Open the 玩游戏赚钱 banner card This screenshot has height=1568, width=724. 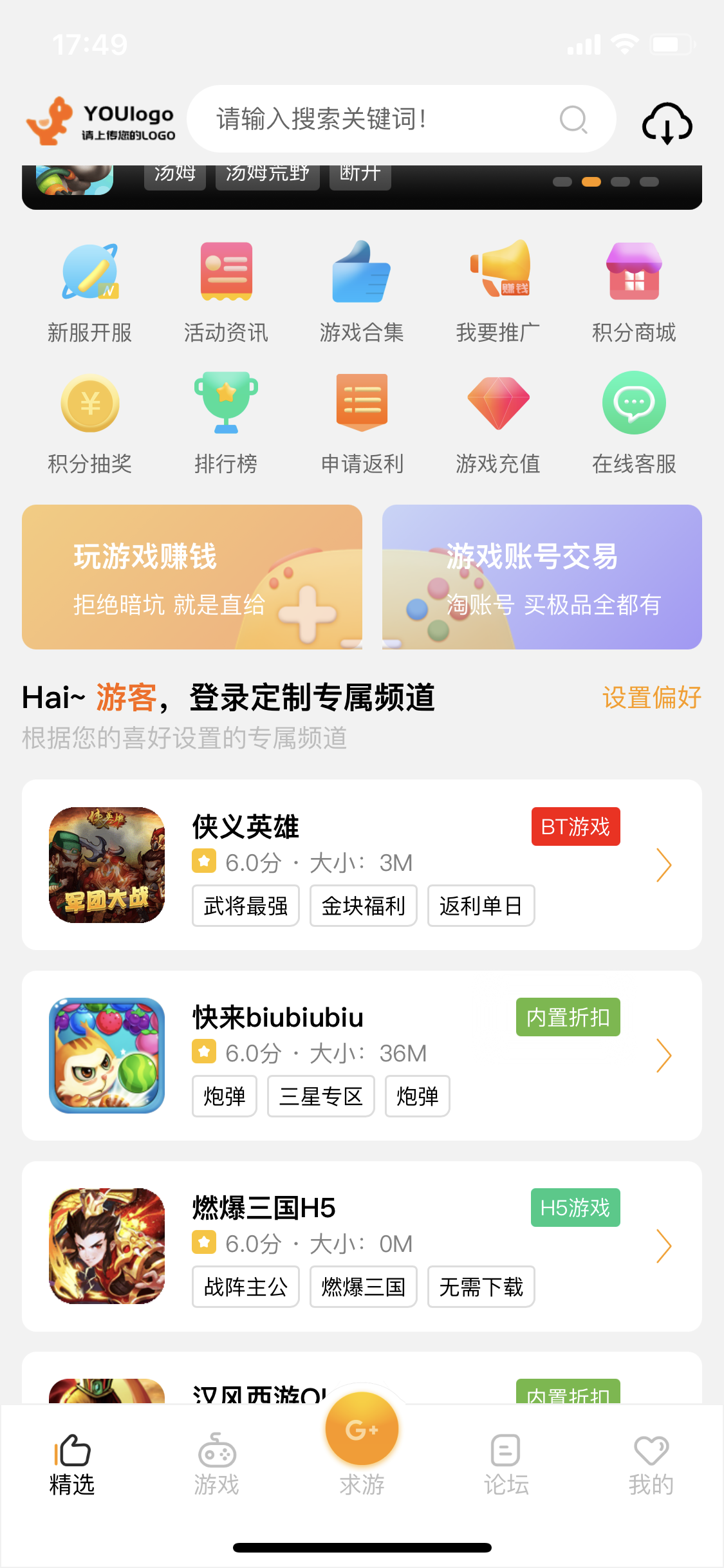pyautogui.click(x=192, y=577)
